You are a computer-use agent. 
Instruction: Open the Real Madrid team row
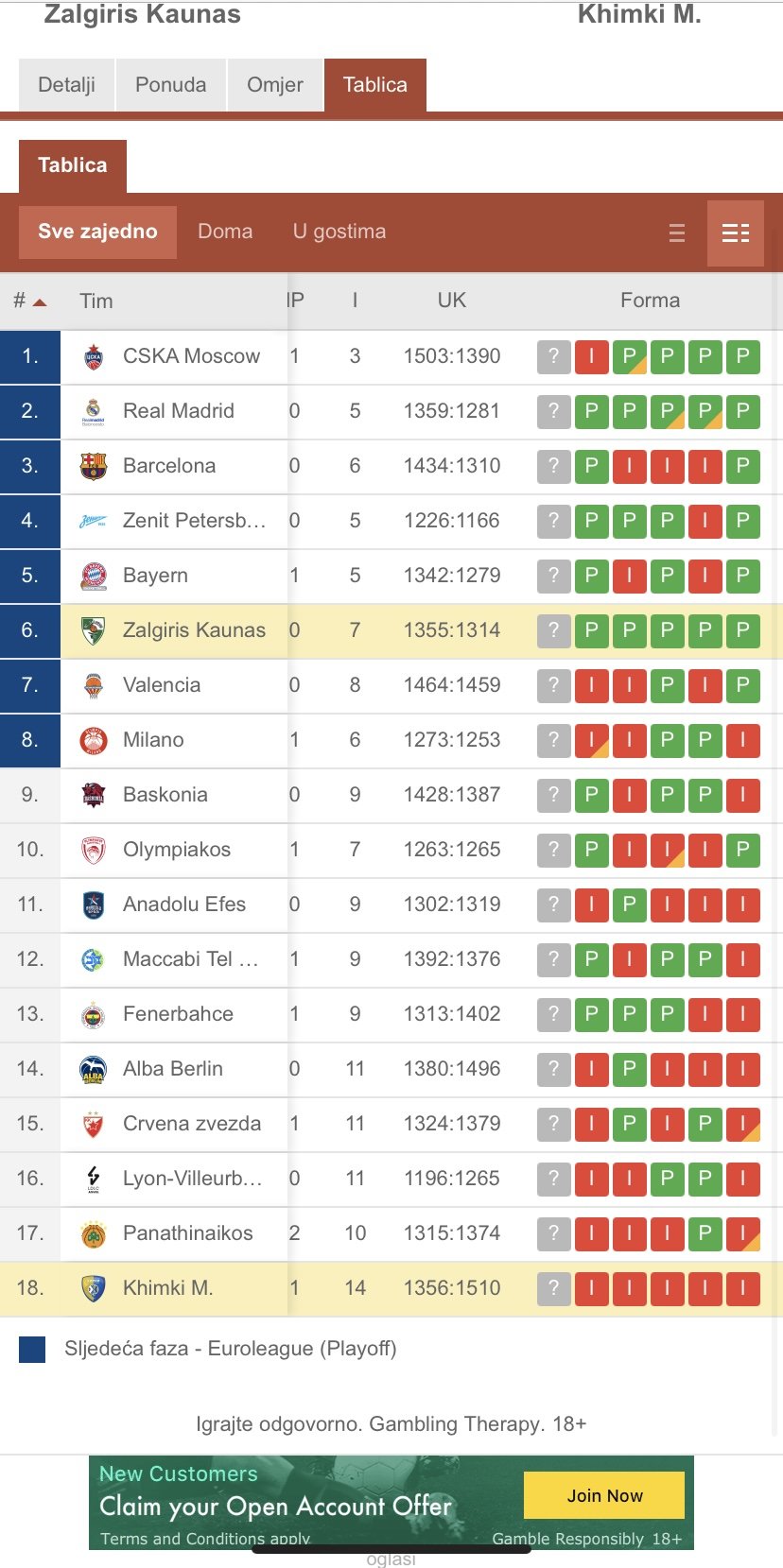click(x=391, y=411)
